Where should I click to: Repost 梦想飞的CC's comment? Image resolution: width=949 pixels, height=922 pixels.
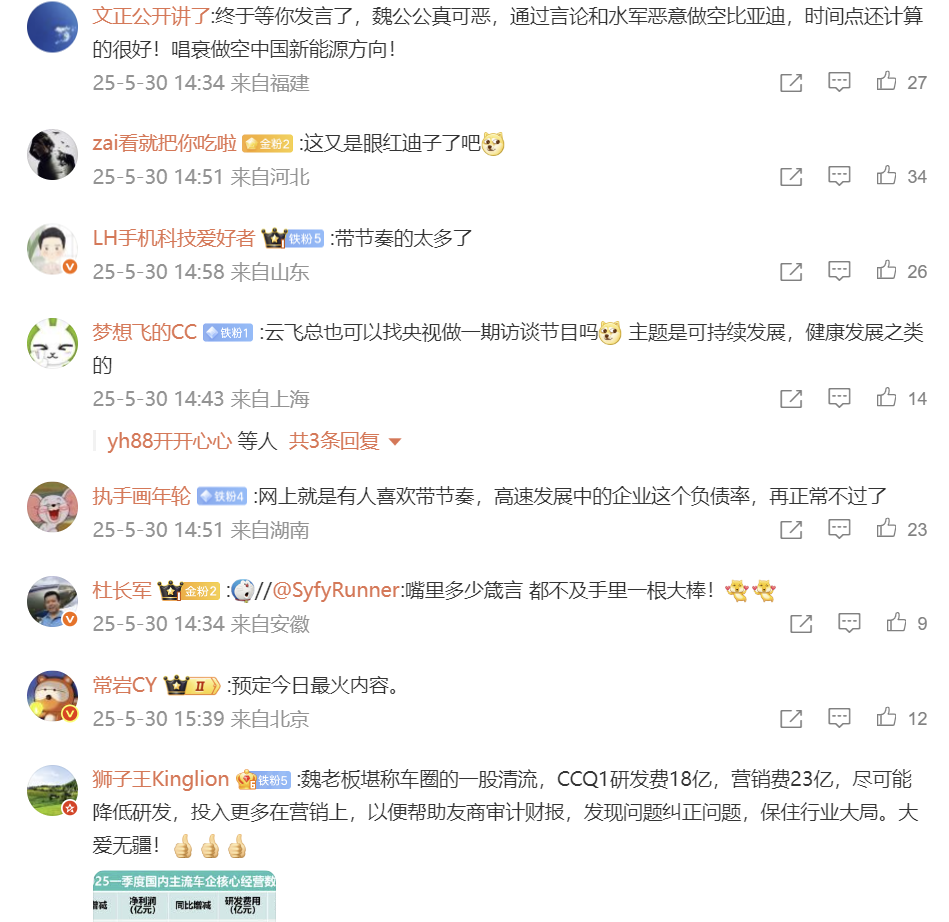tap(790, 399)
